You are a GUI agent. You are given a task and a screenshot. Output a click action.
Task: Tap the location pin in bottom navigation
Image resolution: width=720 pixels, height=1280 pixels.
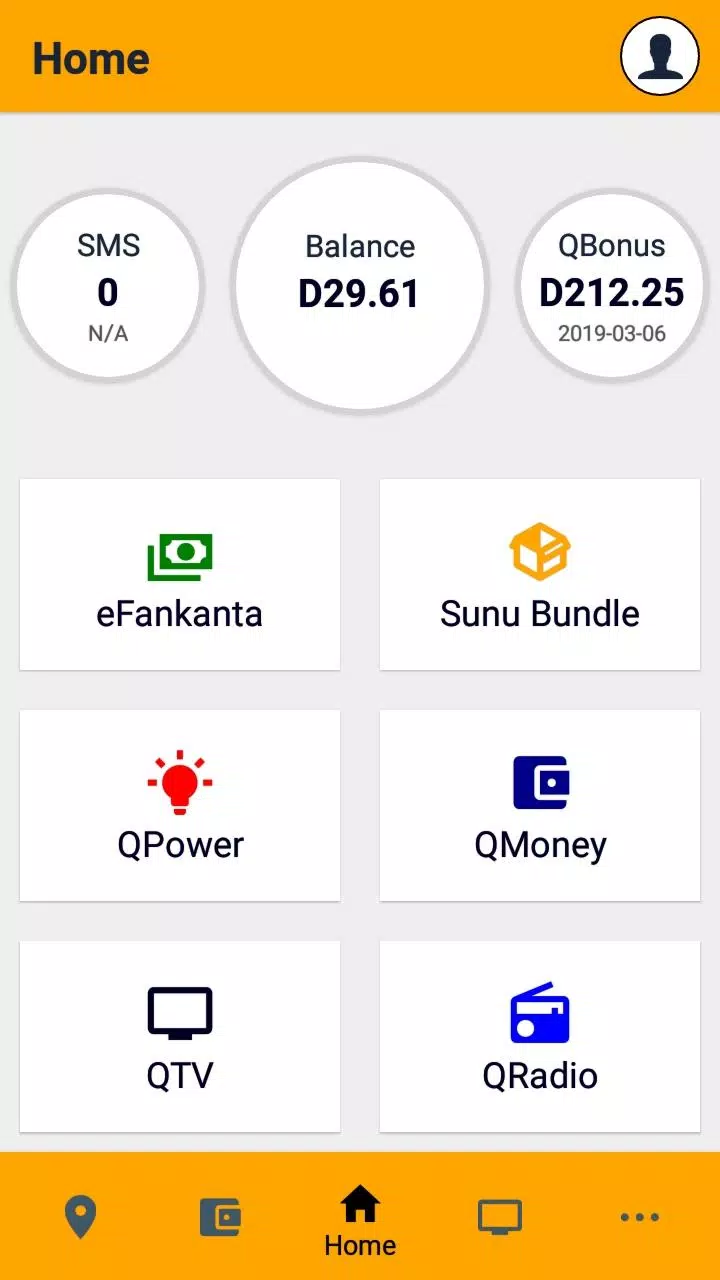(80, 1215)
